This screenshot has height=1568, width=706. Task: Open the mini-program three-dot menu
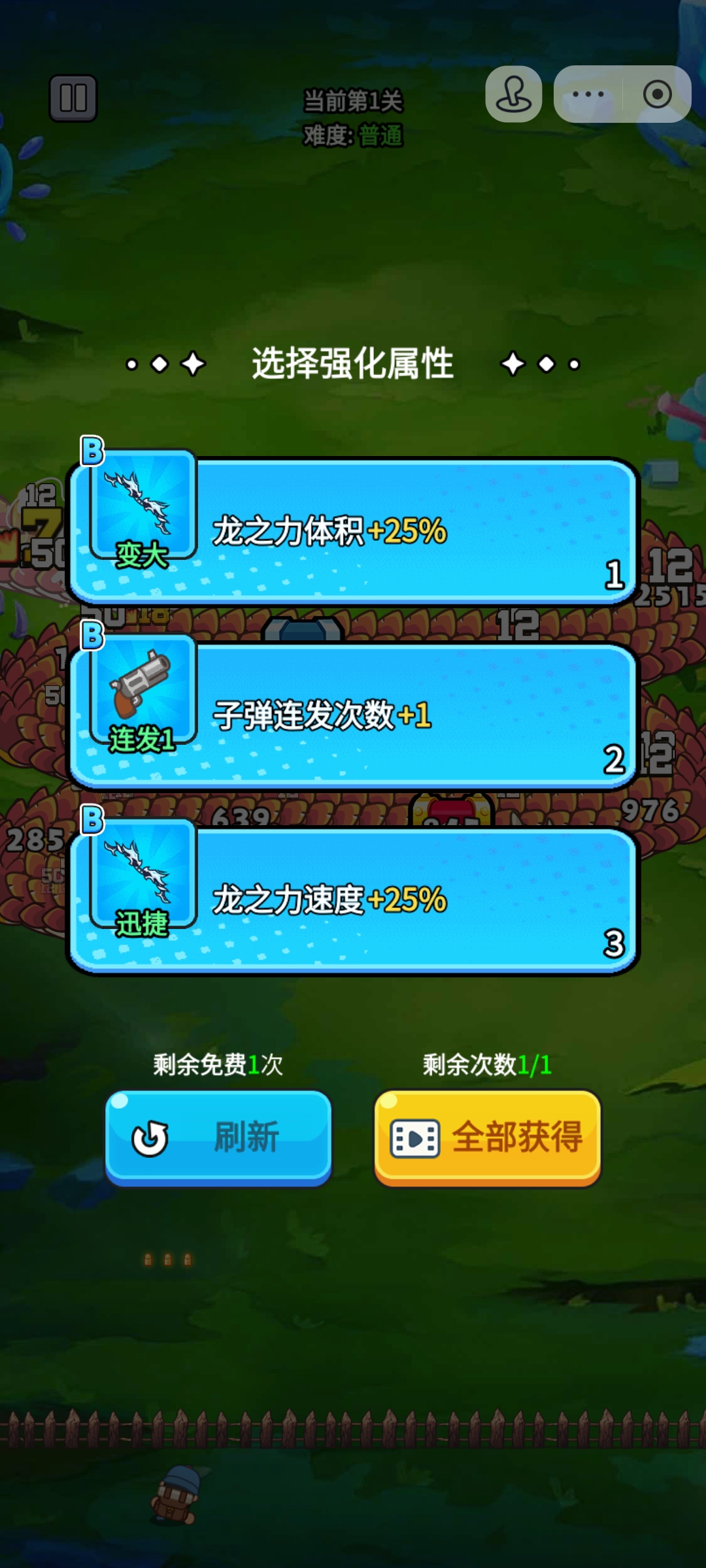click(588, 94)
